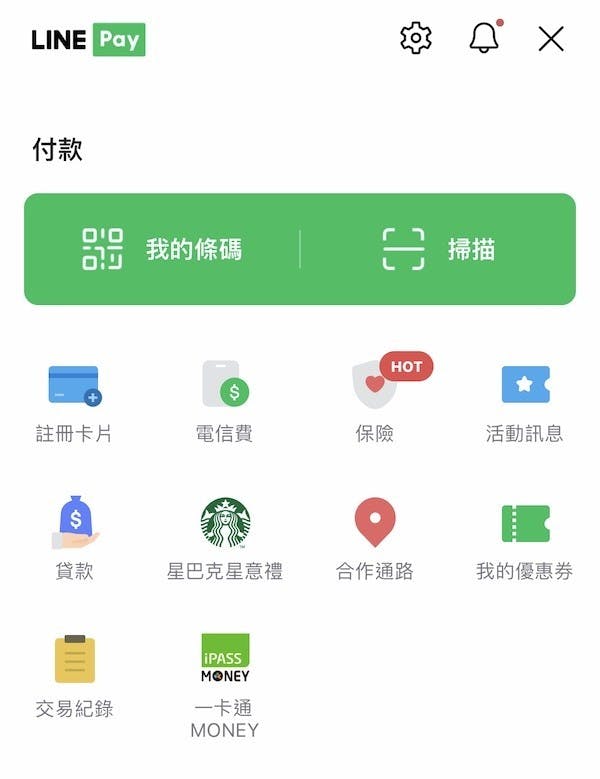View 合作通路 partner locations

[x=375, y=537]
